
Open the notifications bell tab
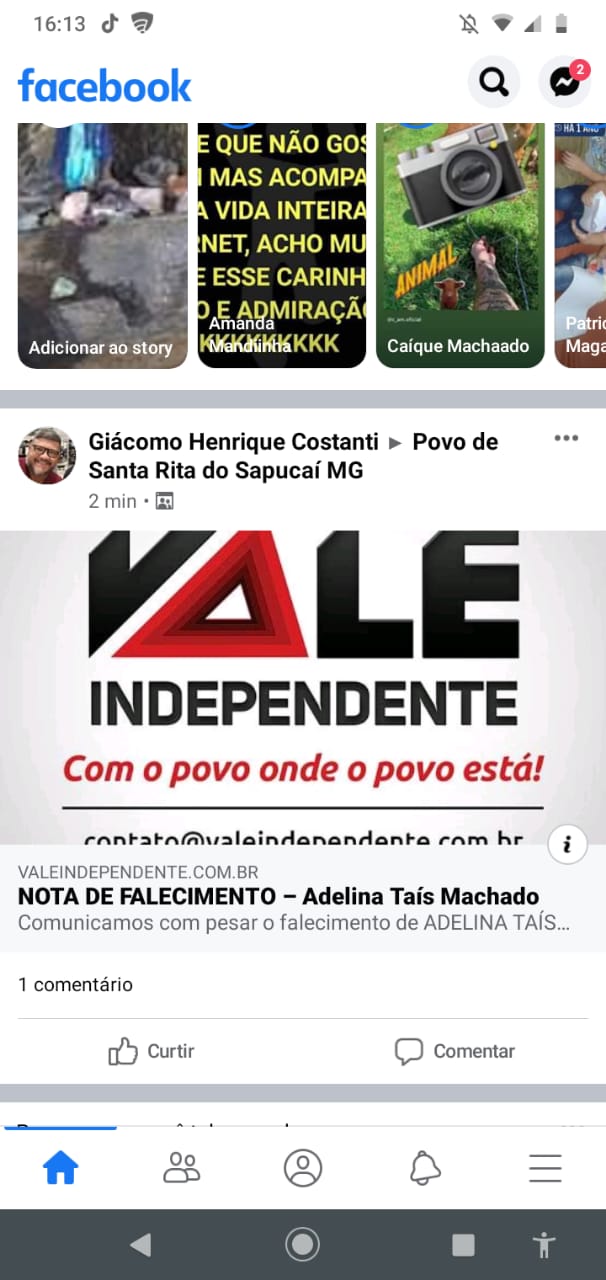pyautogui.click(x=425, y=1167)
